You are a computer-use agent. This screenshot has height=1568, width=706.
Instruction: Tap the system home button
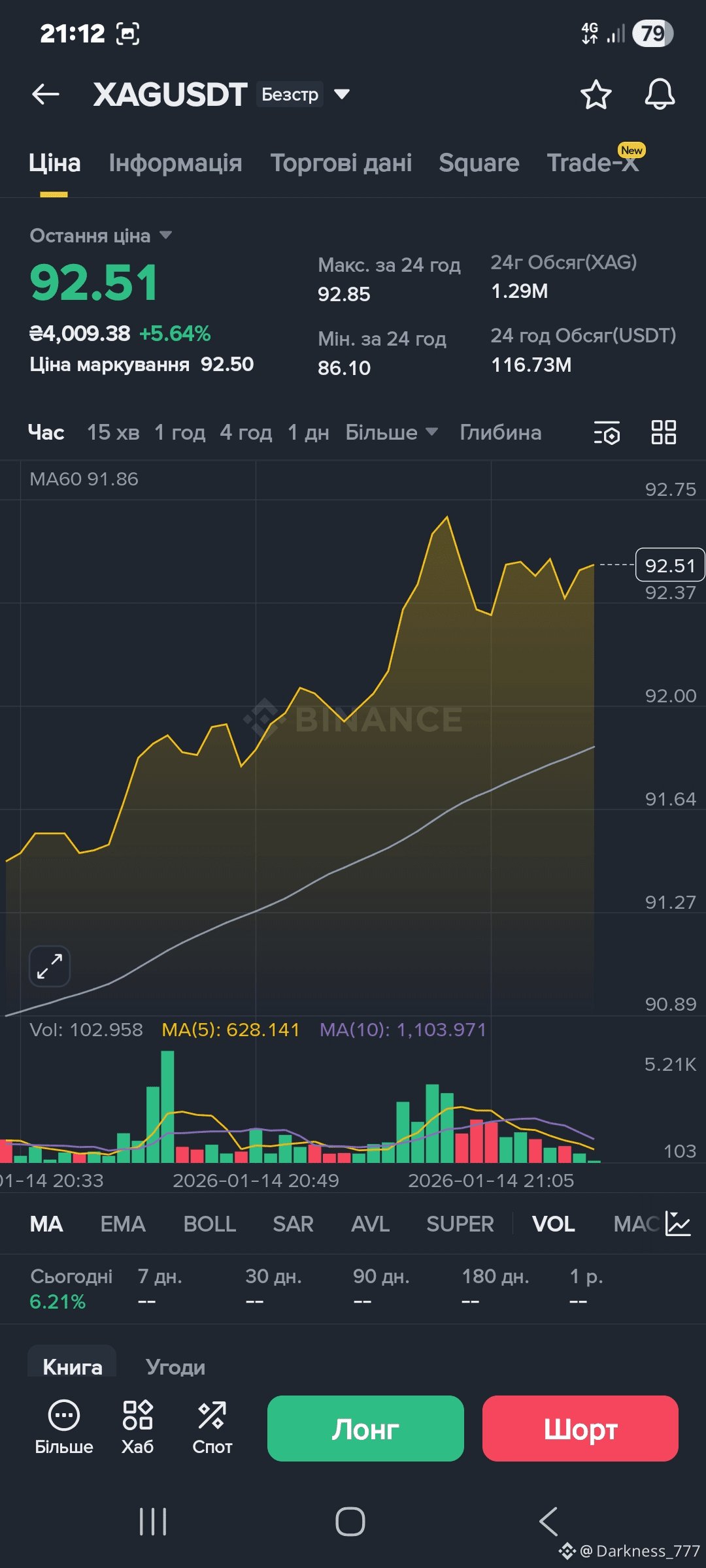click(x=350, y=1522)
